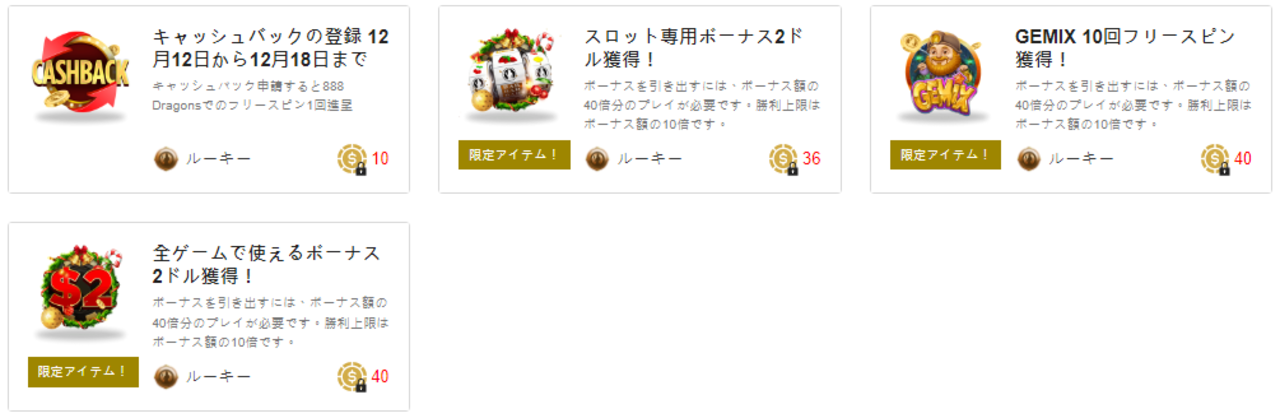Screen dimensions: 1280x418
Task: Open the all-games 2 dollar bonus card
Action: coord(268,264)
